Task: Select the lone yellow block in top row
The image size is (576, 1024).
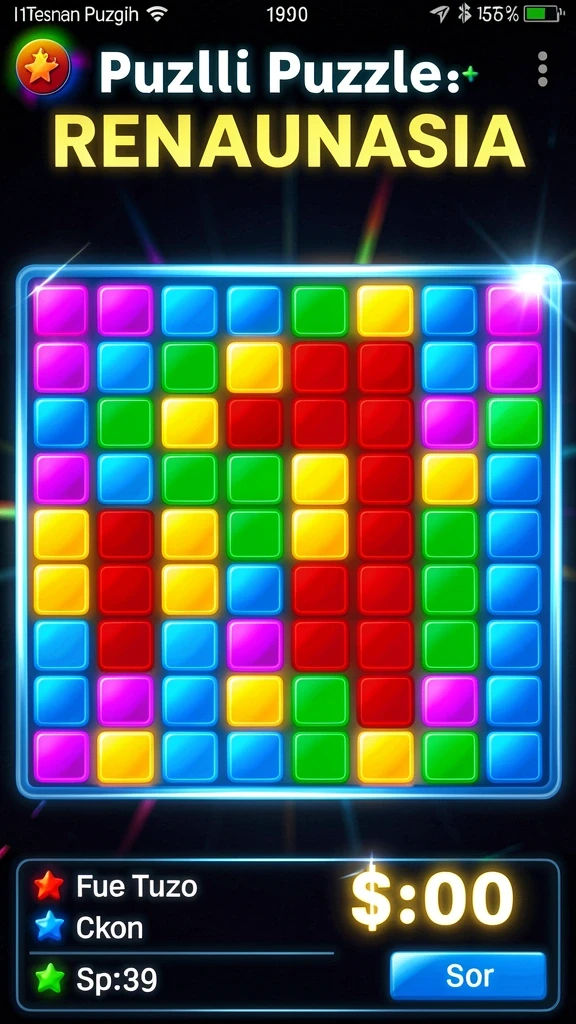Action: (x=385, y=310)
